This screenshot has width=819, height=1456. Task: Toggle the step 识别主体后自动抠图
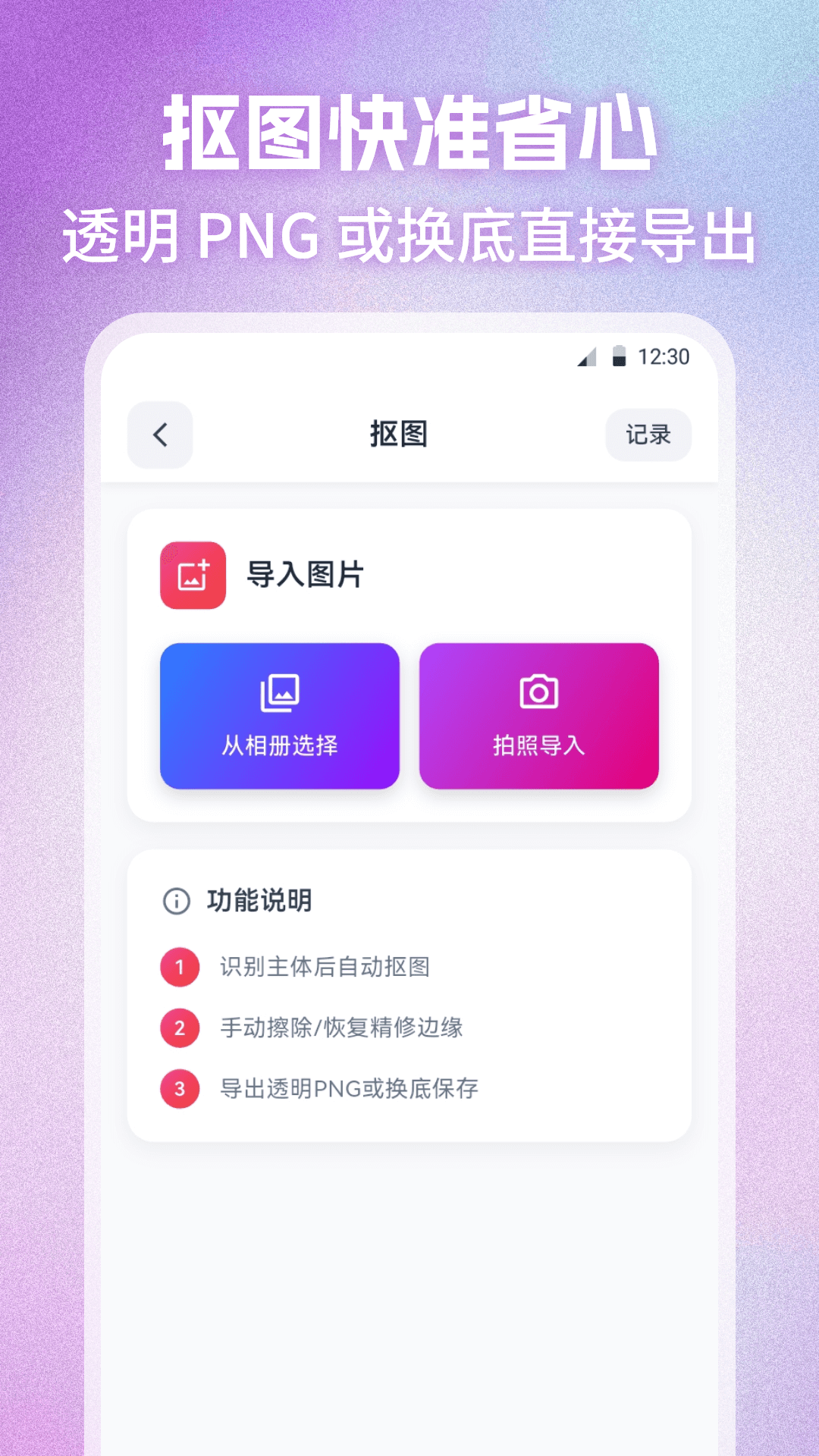[x=326, y=967]
